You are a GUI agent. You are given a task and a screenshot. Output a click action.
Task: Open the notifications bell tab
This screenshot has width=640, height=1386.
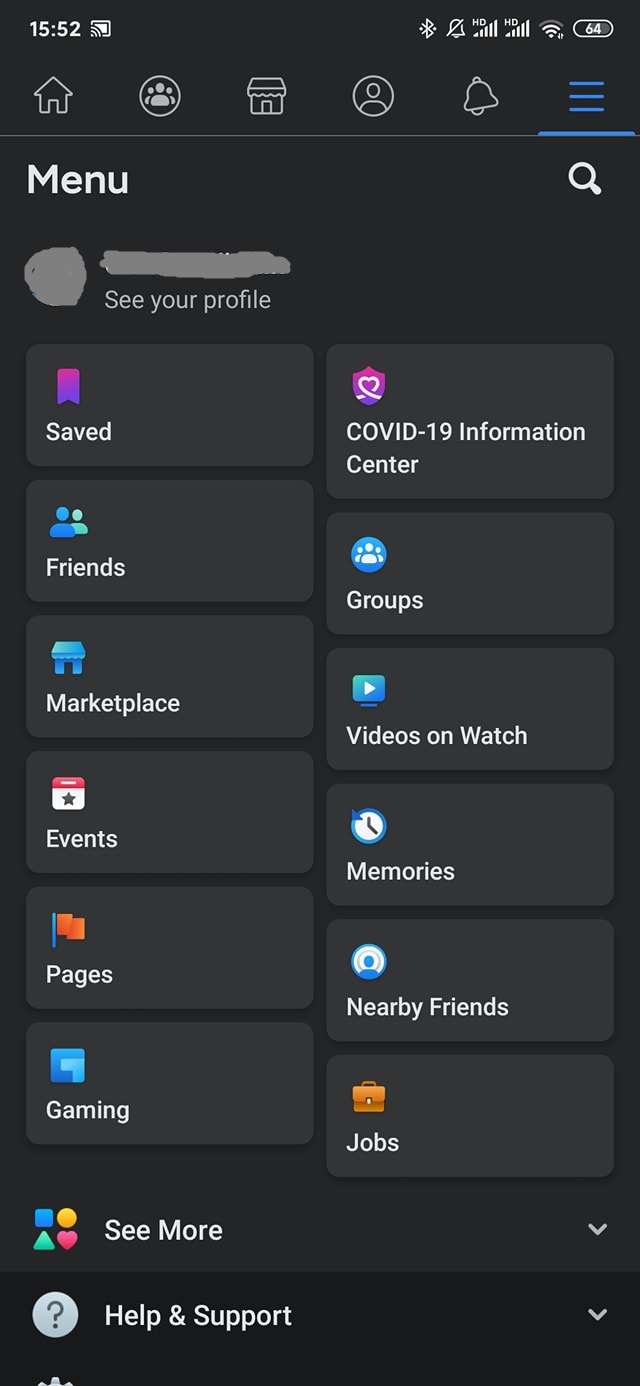point(480,97)
